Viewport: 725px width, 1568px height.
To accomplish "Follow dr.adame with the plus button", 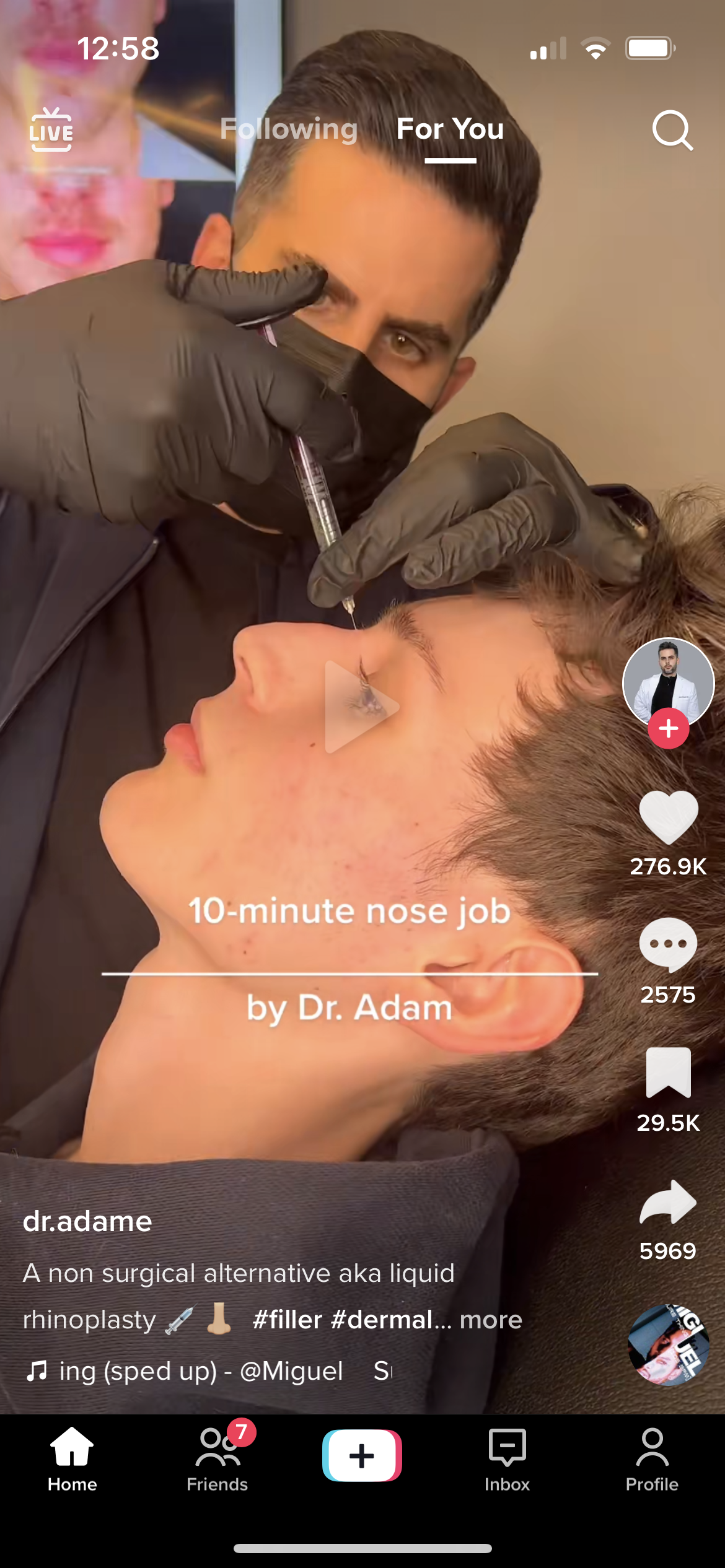I will pos(668,728).
